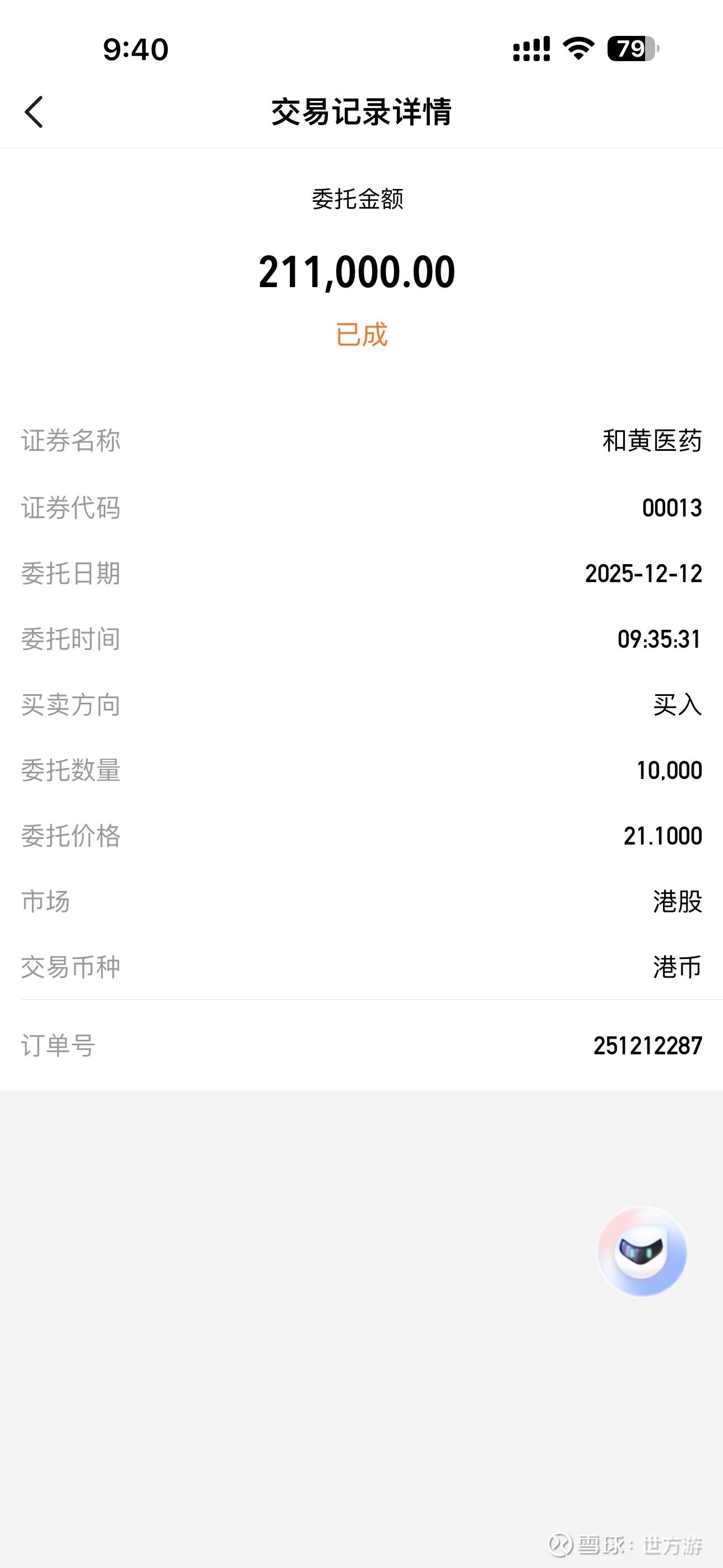Viewport: 723px width, 1568px height.
Task: Tap the stock name 和黄医药
Action: (x=649, y=441)
